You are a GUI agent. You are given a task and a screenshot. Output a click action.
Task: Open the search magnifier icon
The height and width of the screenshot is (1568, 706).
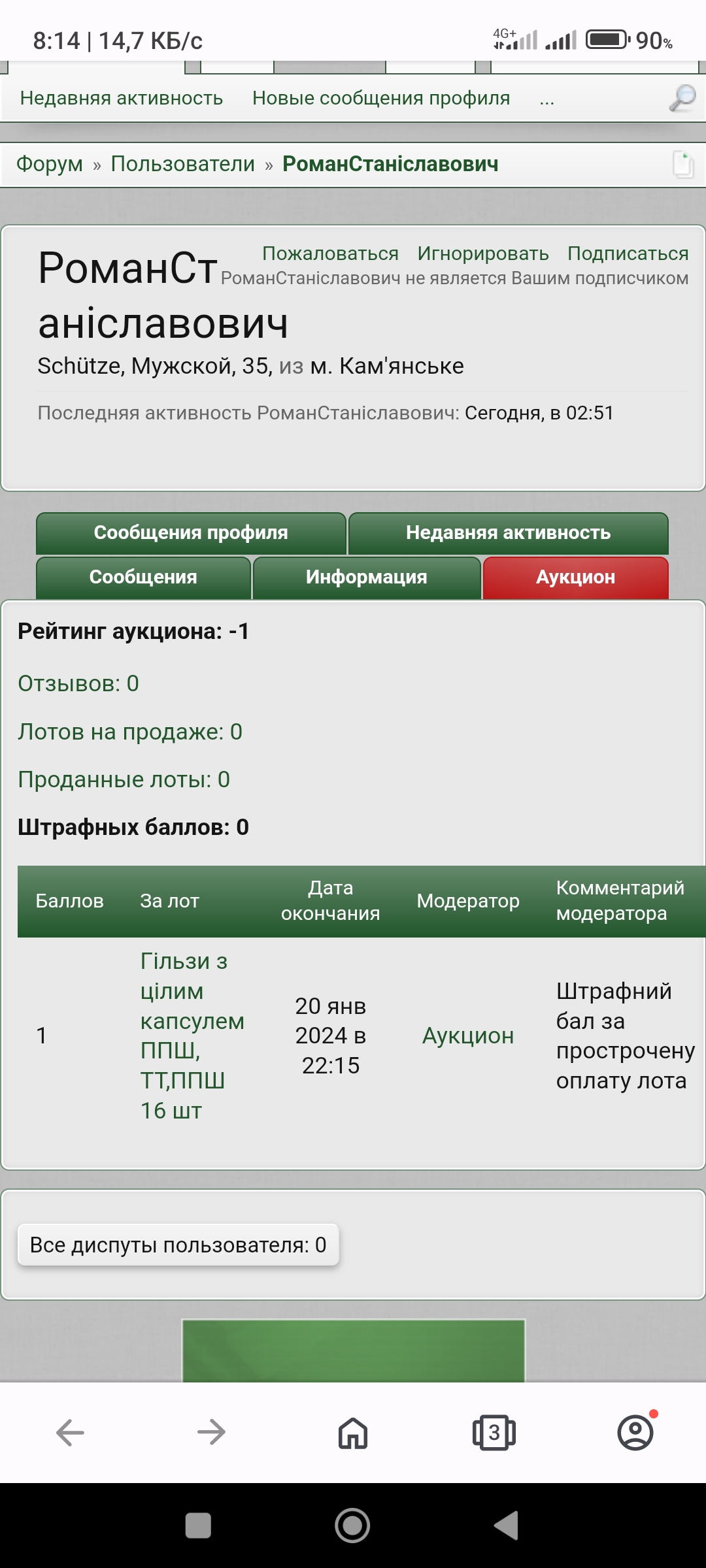click(682, 98)
